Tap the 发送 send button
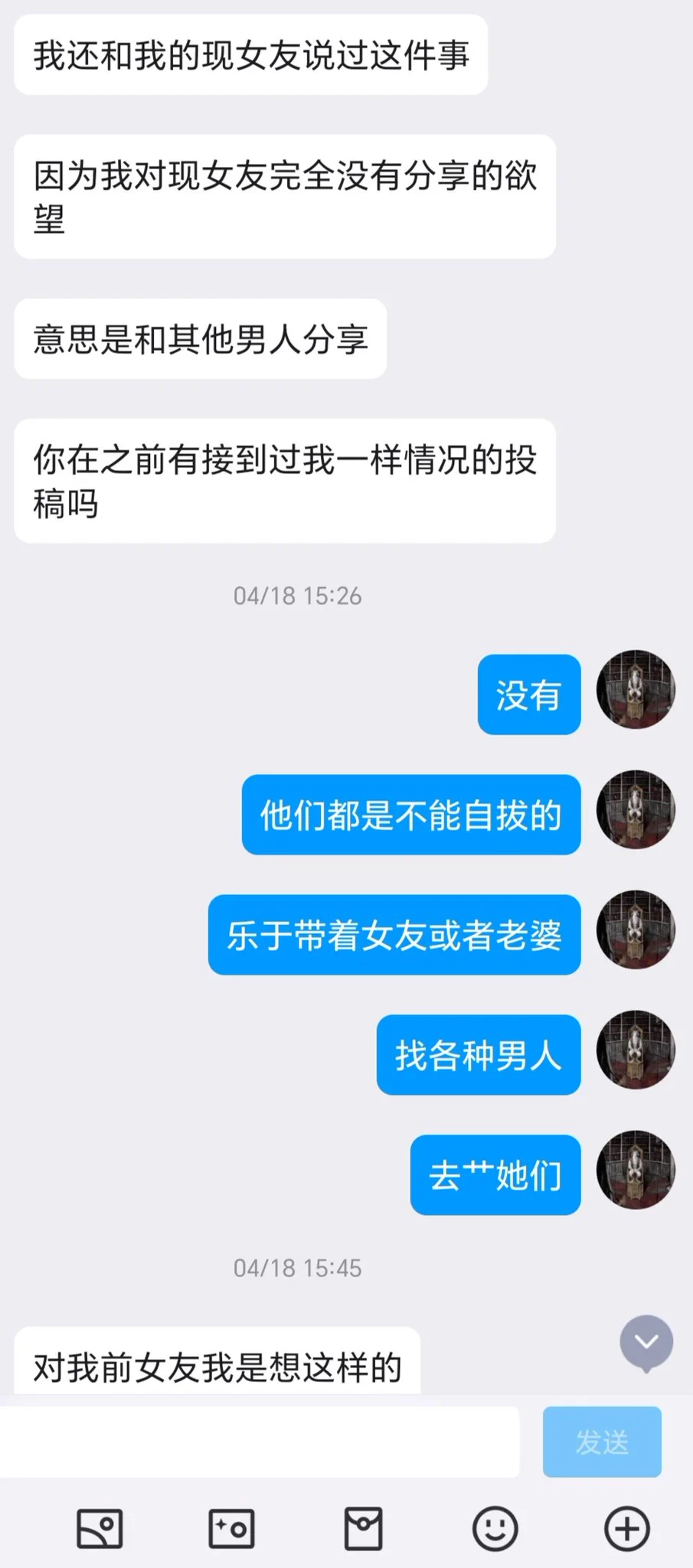Screen dimensions: 693x1568 coord(602,1442)
